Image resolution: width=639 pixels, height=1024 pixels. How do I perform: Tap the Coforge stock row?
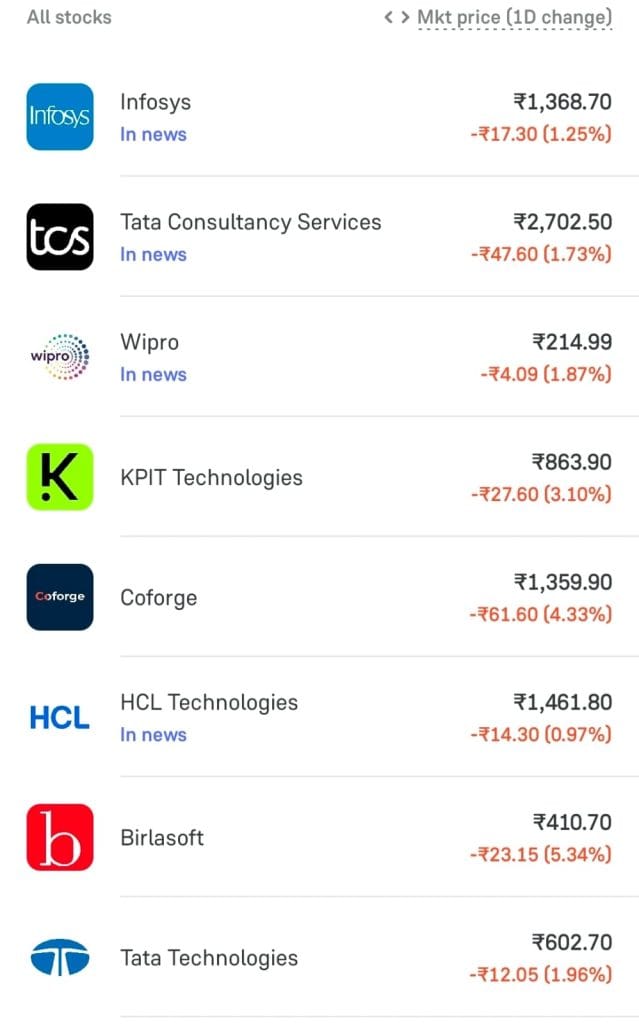point(158,597)
